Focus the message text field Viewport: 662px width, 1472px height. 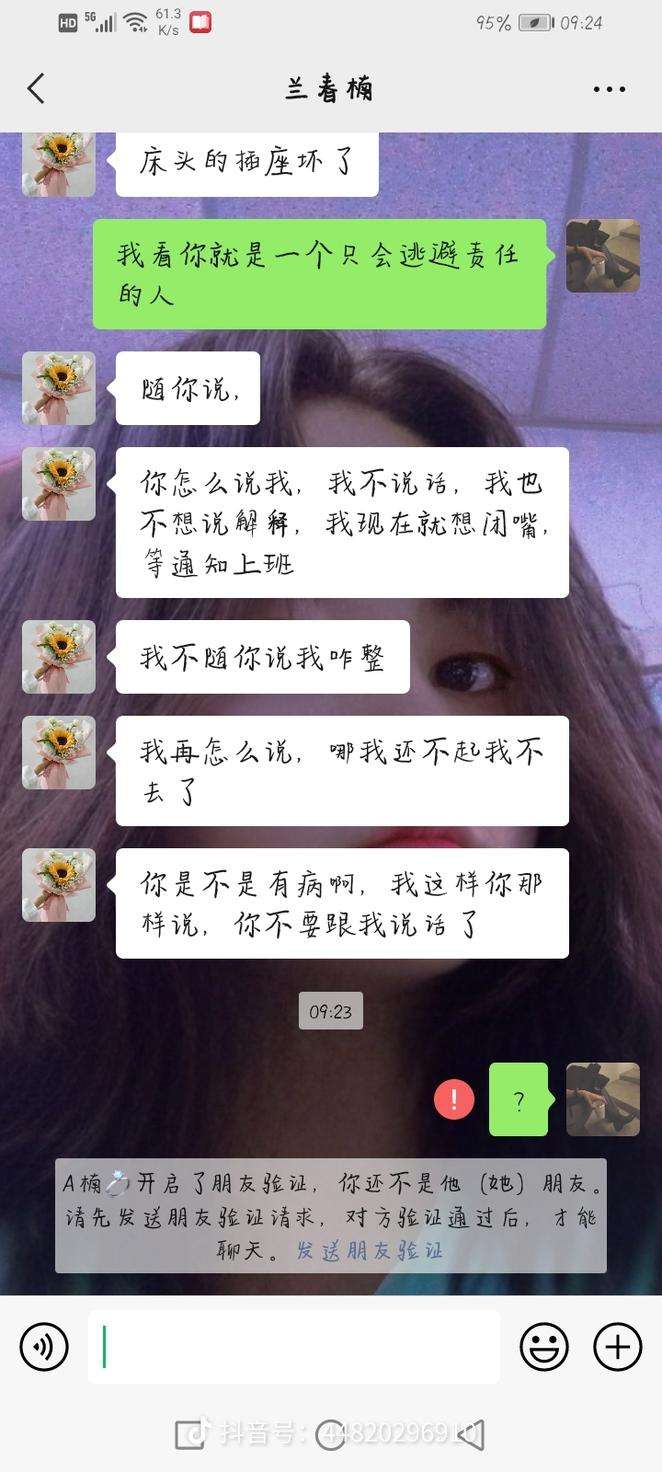tap(294, 1347)
